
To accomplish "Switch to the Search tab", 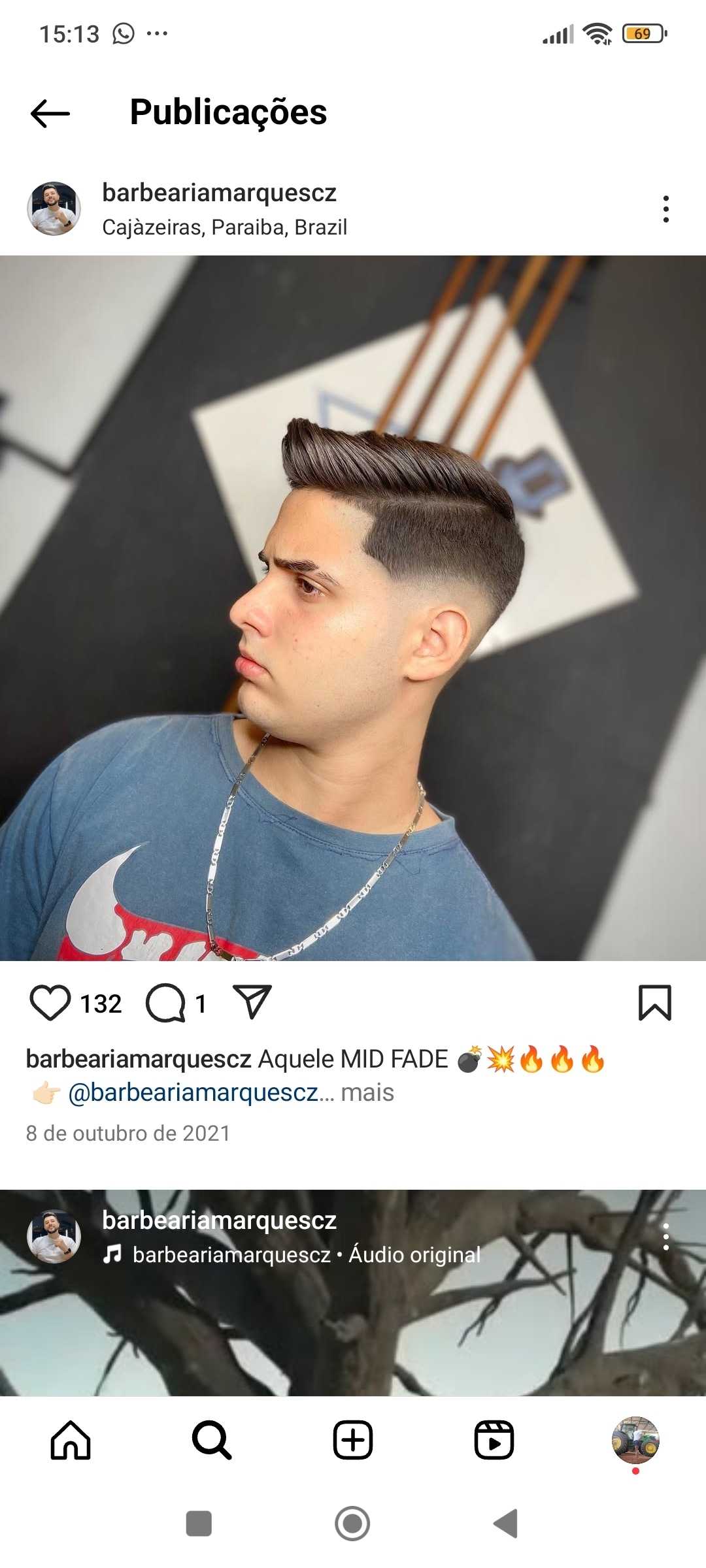I will [212, 1440].
